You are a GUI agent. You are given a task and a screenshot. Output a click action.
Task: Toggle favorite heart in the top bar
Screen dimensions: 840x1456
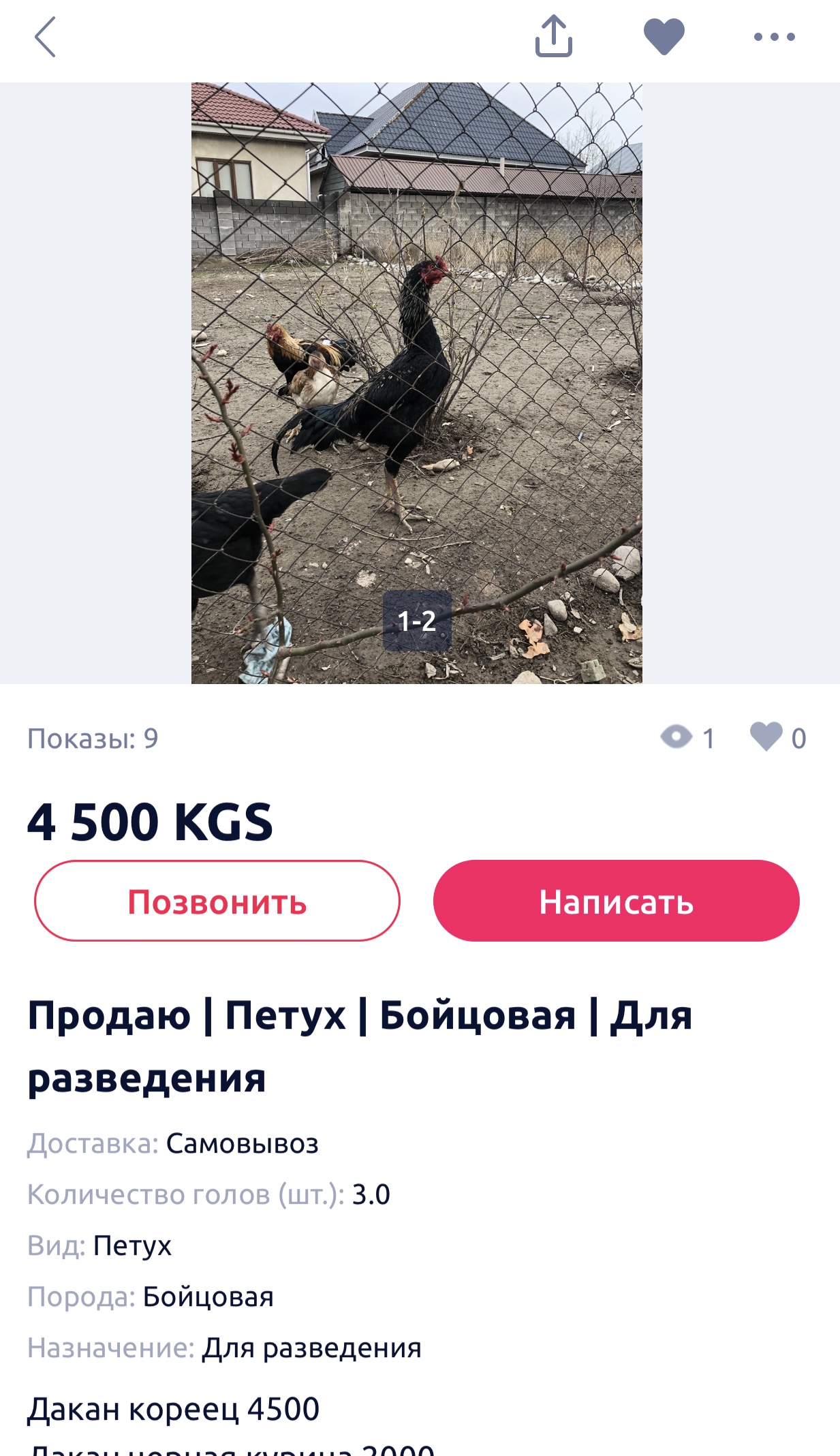coord(664,37)
